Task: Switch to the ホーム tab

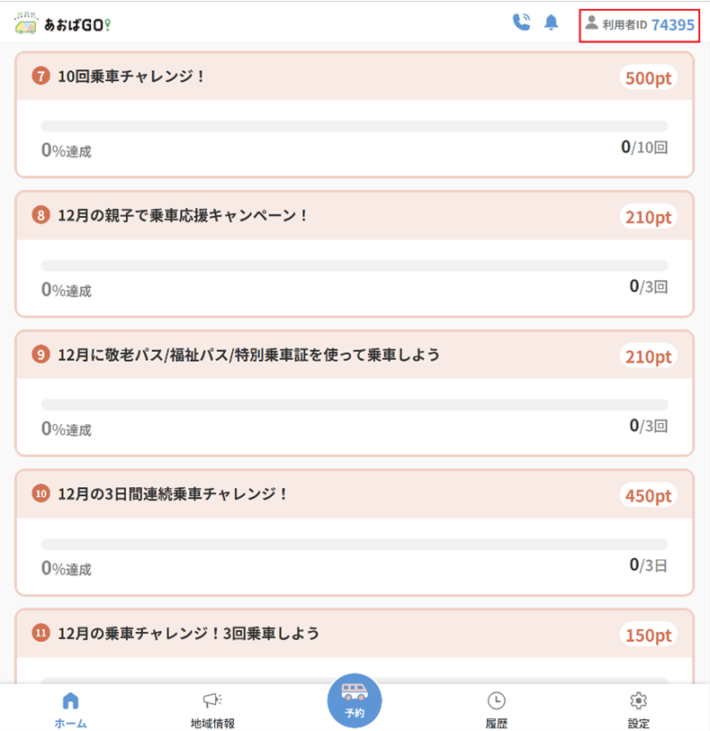Action: (70, 709)
